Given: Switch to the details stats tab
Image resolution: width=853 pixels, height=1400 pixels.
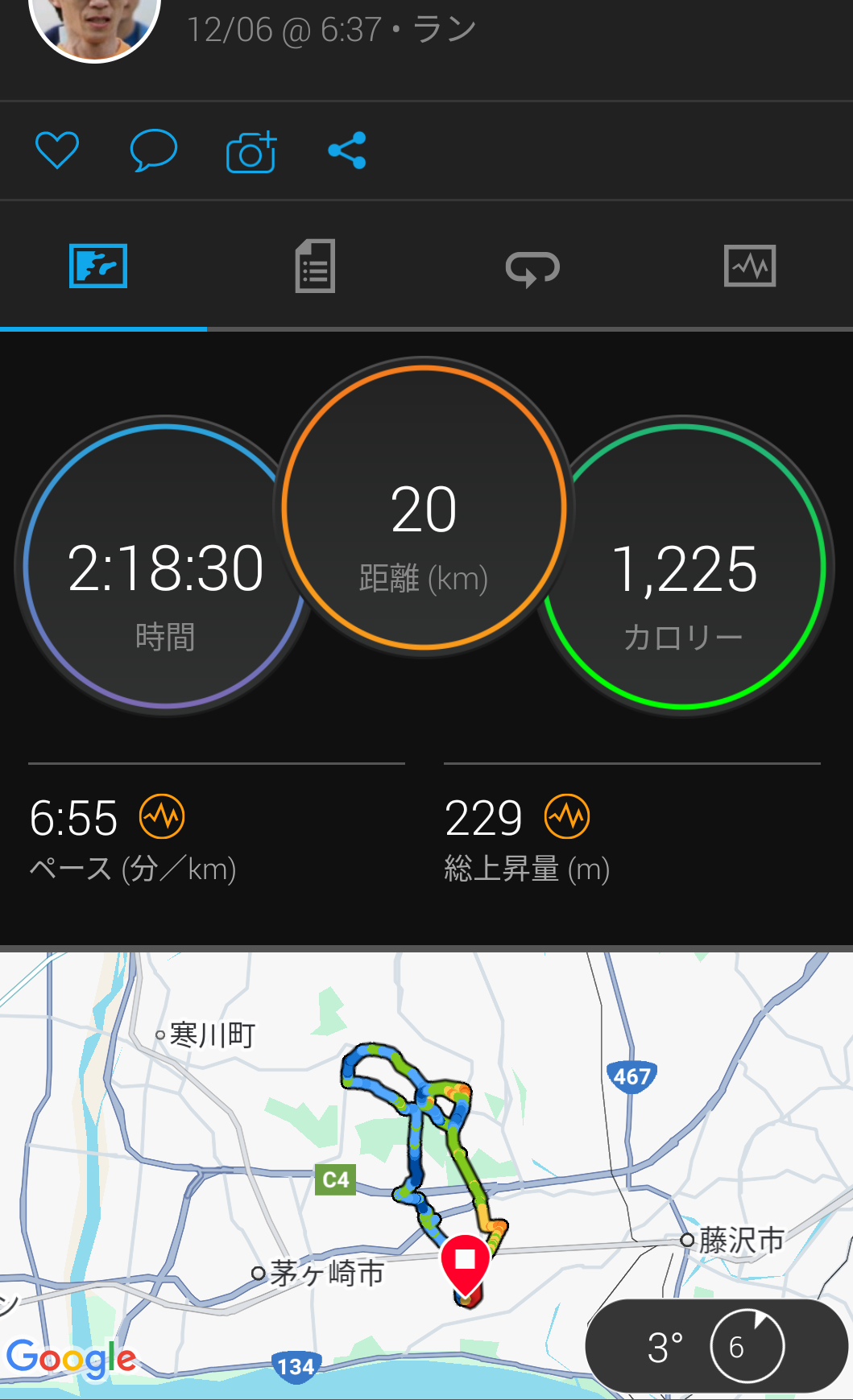Looking at the screenshot, I should 315,266.
